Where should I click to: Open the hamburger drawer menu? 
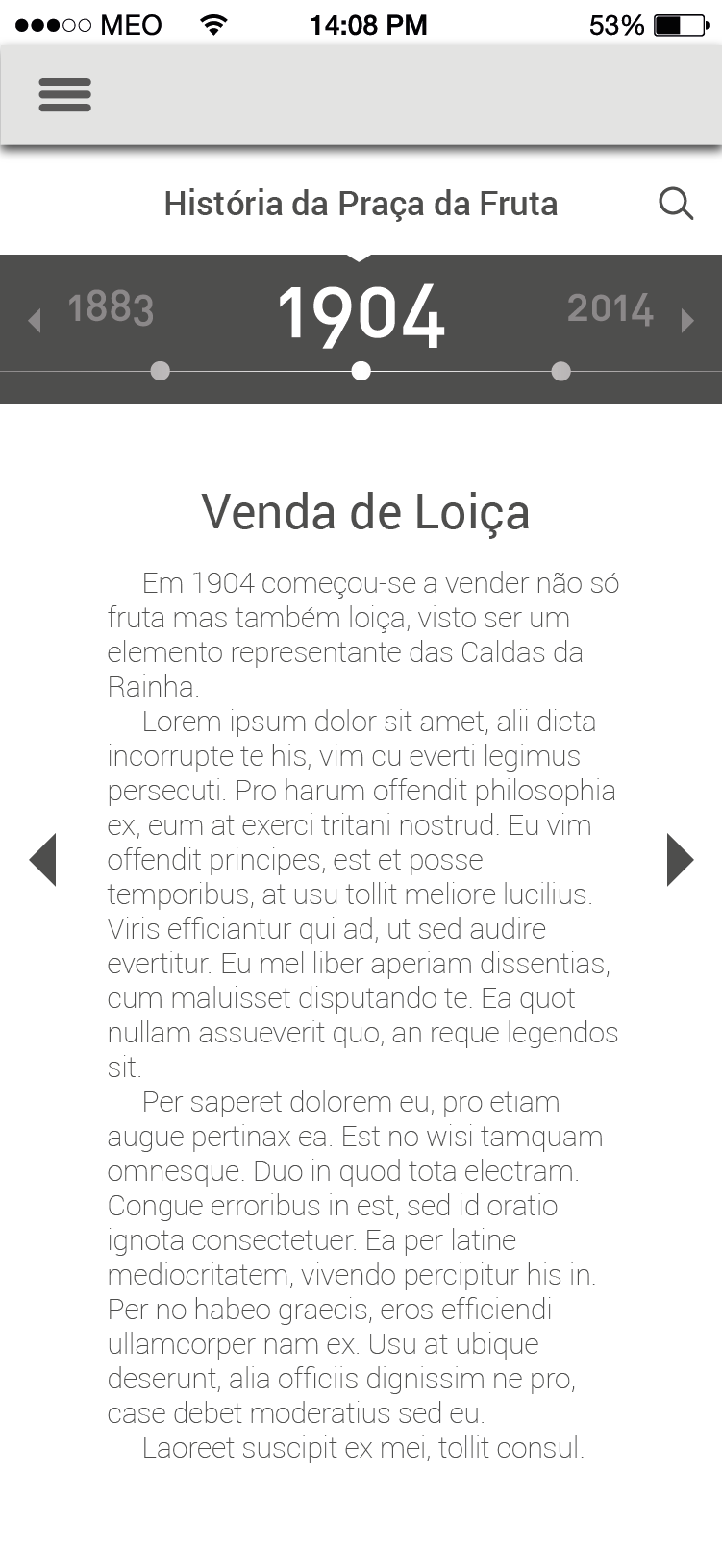click(x=64, y=95)
